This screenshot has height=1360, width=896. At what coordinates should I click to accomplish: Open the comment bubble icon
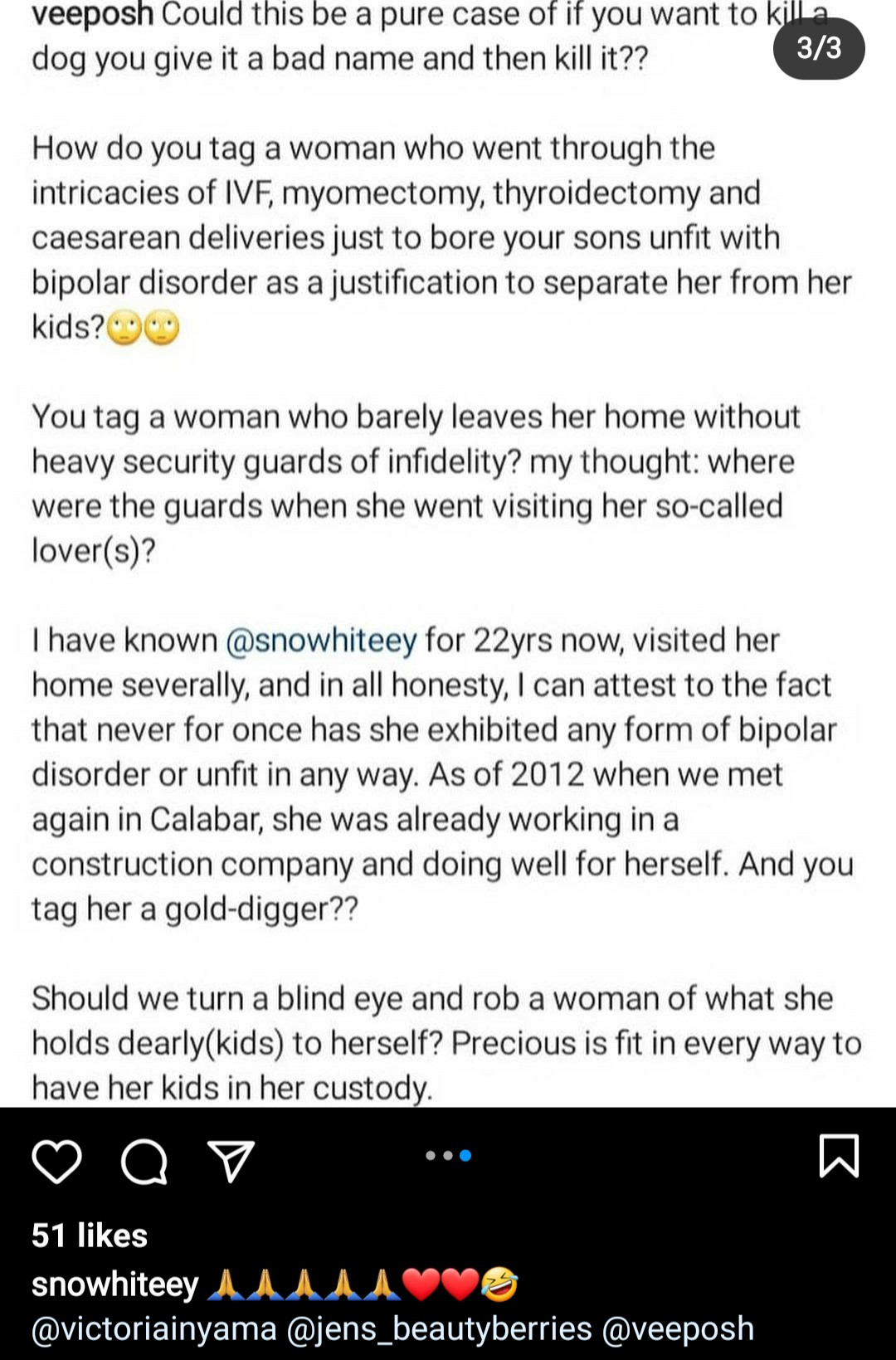(x=144, y=1160)
